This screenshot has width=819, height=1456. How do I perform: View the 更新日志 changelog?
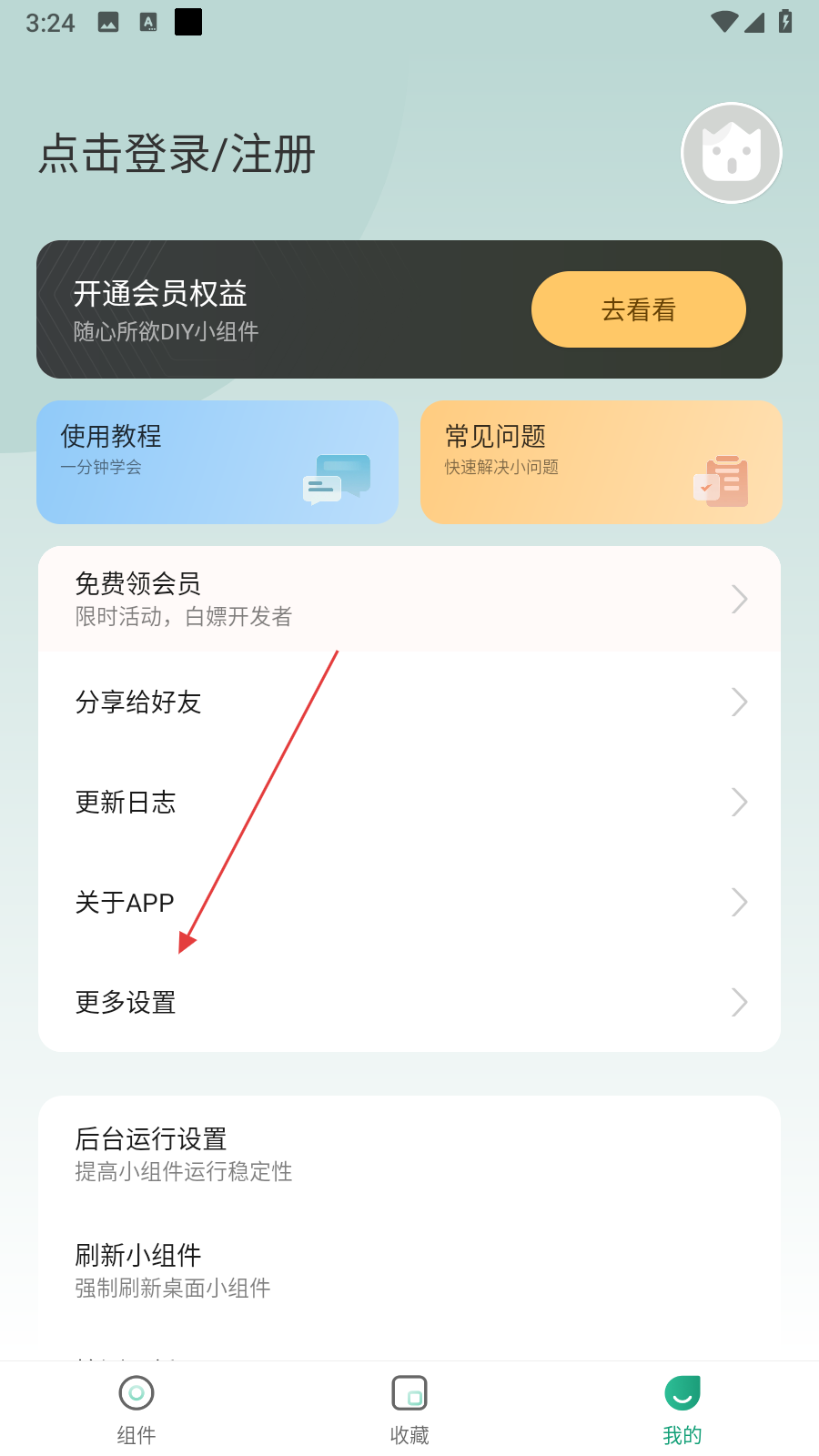pyautogui.click(x=409, y=802)
